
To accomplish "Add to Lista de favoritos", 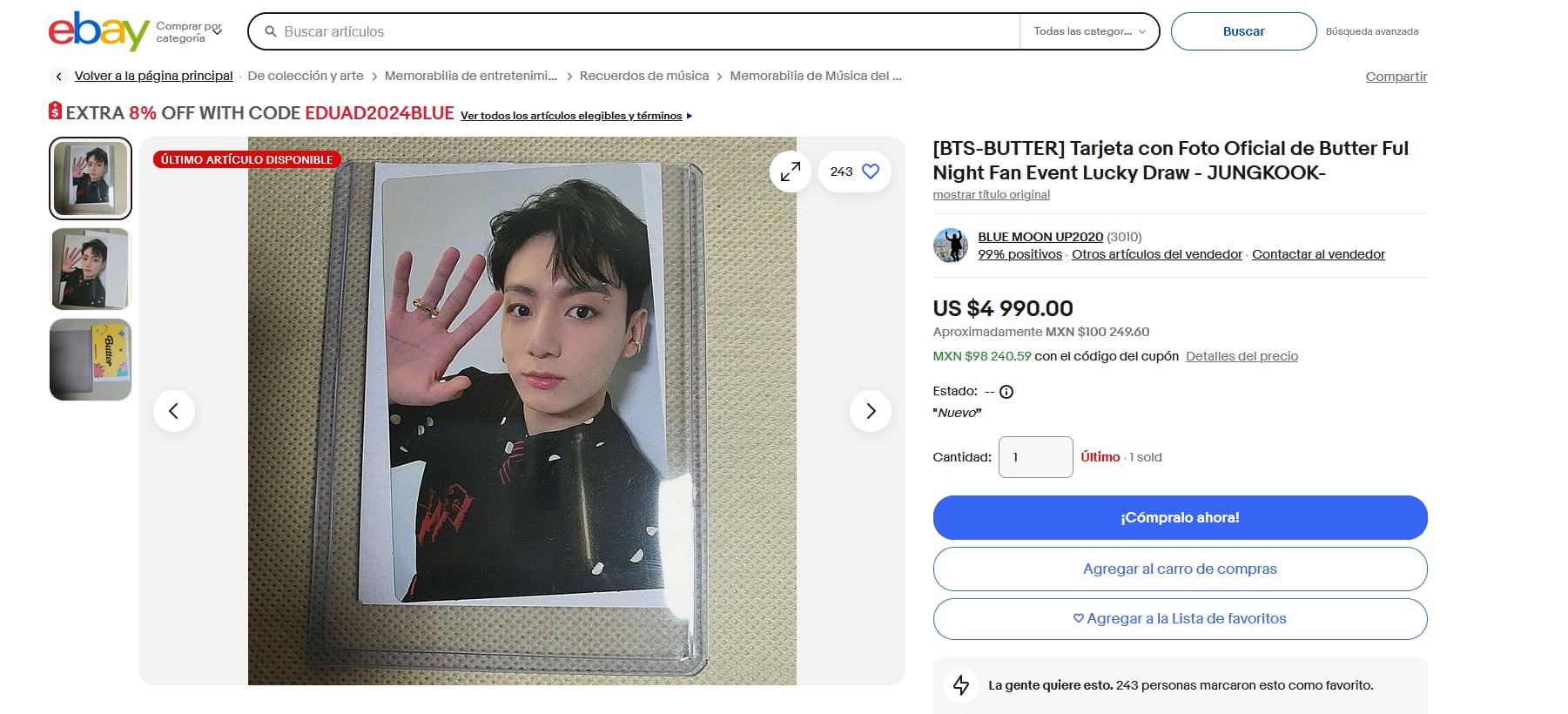I will coord(1179,618).
